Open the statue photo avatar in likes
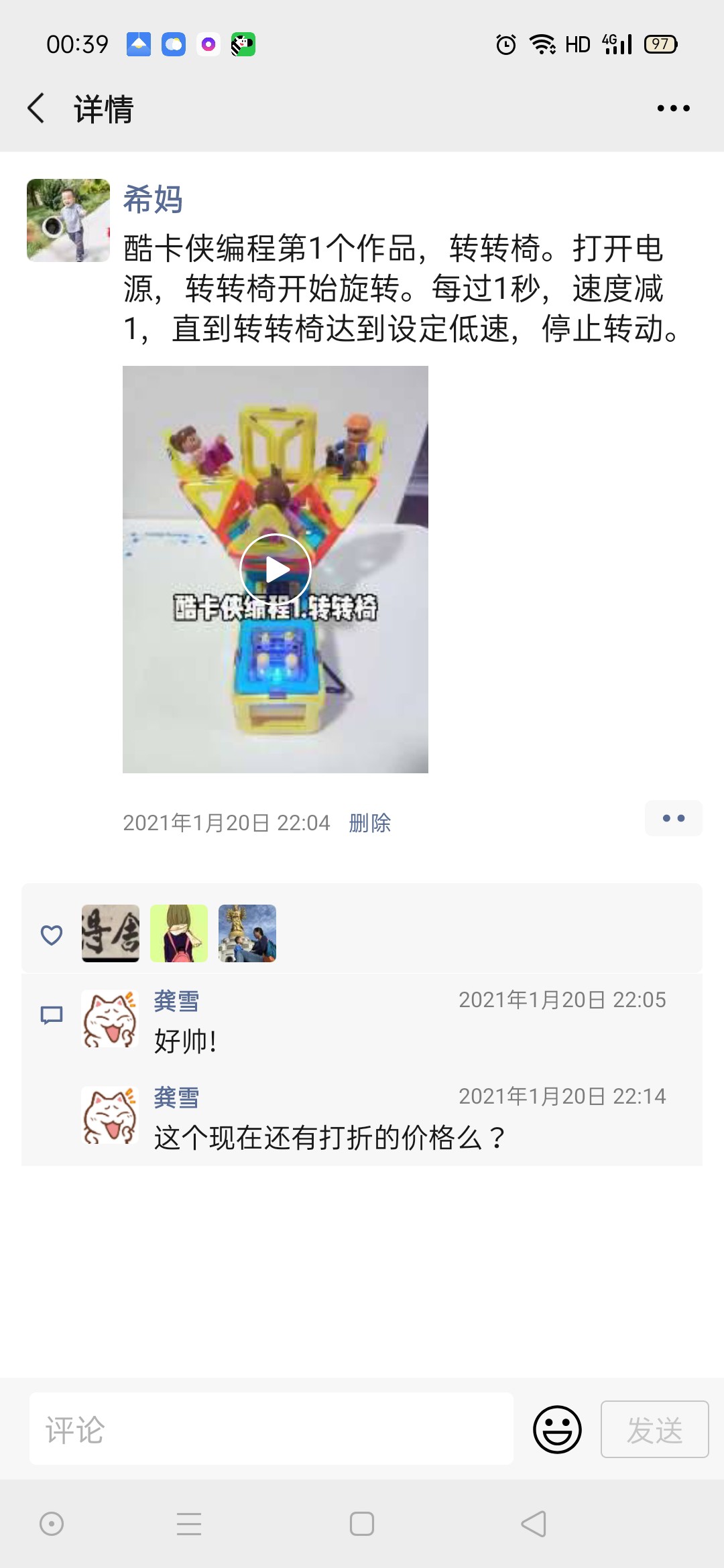The width and height of the screenshot is (724, 1568). (x=247, y=933)
